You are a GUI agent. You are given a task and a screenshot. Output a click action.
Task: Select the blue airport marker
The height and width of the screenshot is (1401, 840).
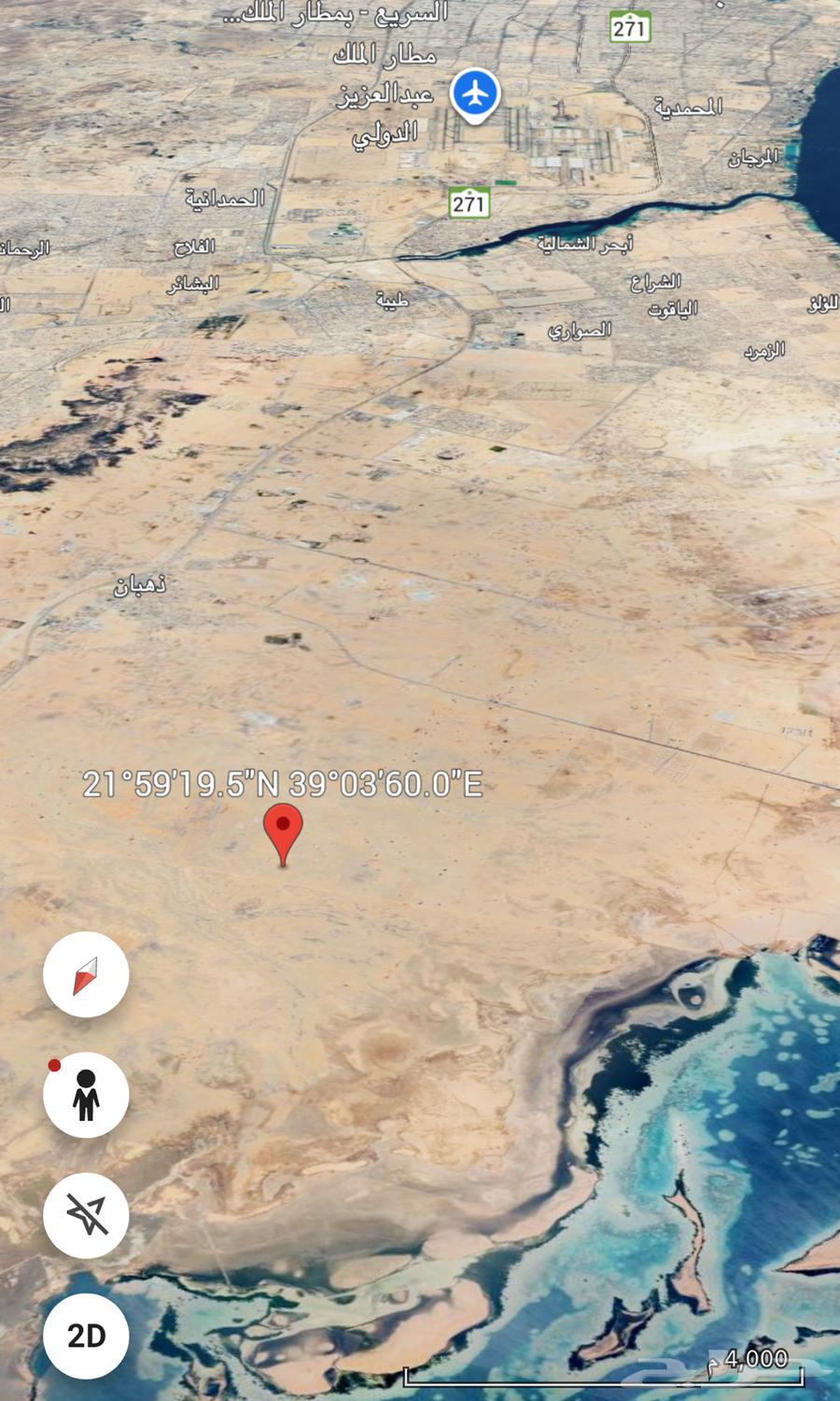476,94
